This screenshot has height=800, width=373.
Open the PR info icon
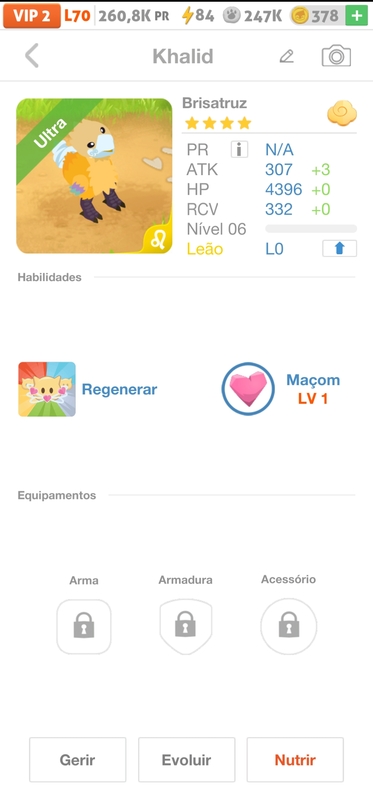239,149
